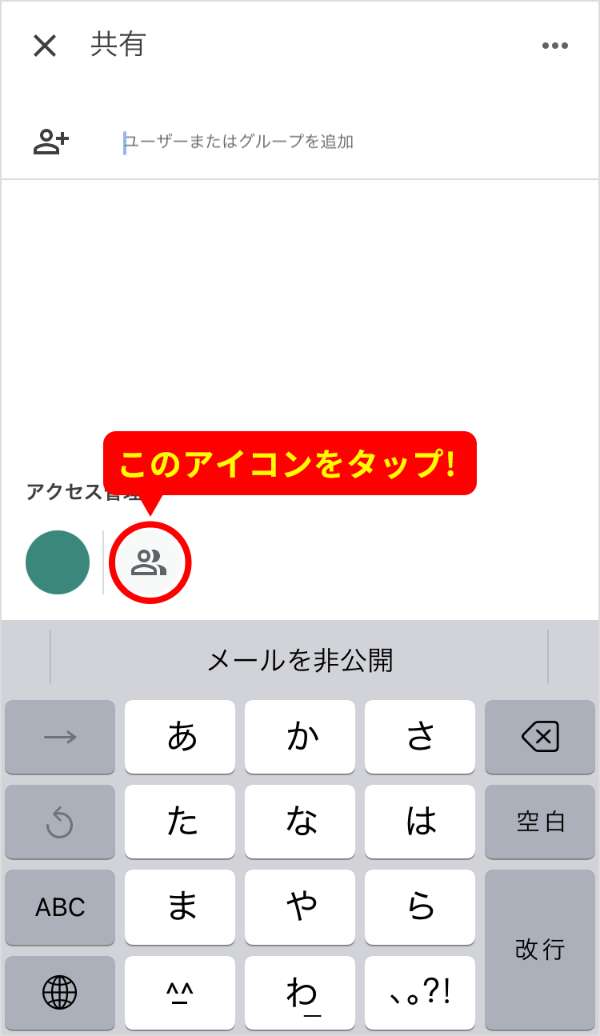Tap the add person icon
Viewport: 600px width, 1036px height.
click(x=51, y=141)
